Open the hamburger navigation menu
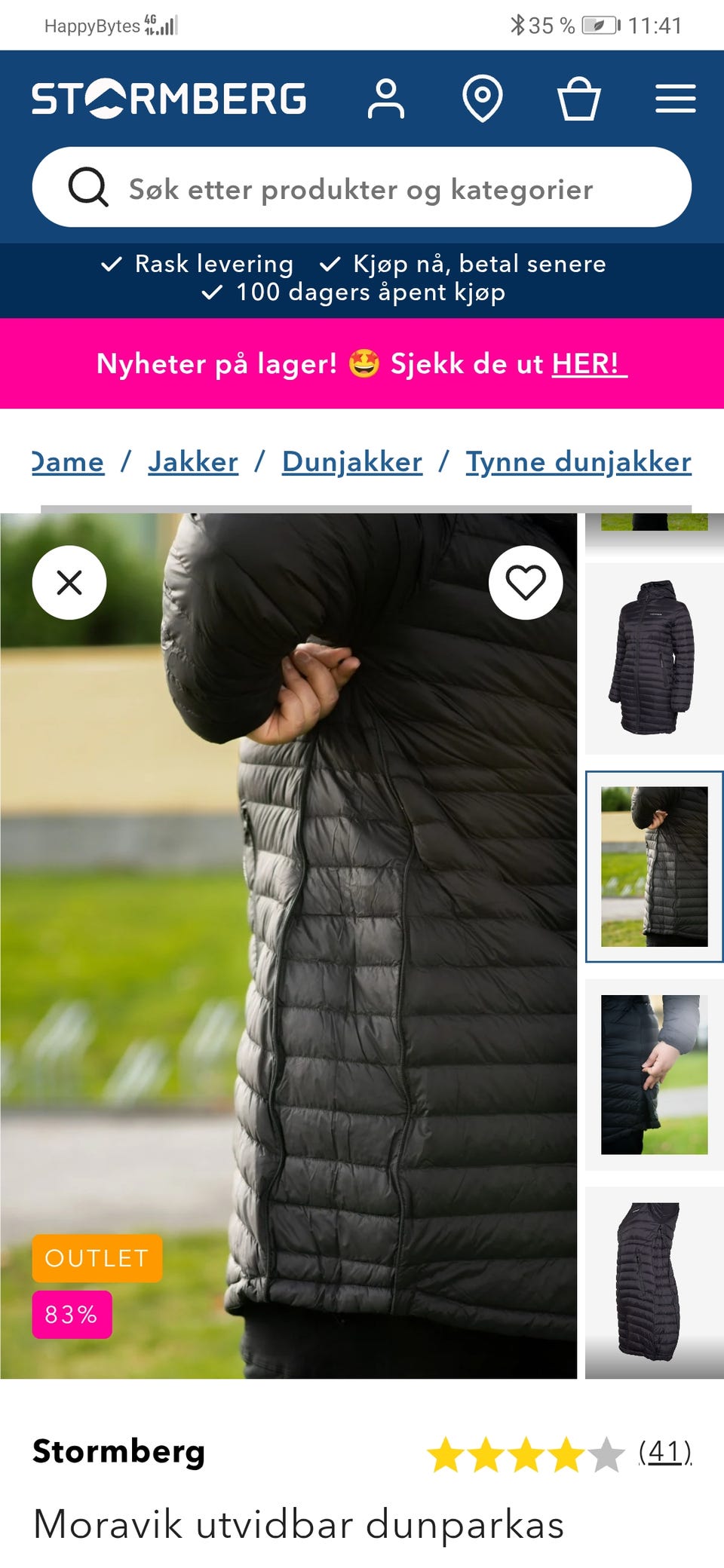 coord(676,97)
